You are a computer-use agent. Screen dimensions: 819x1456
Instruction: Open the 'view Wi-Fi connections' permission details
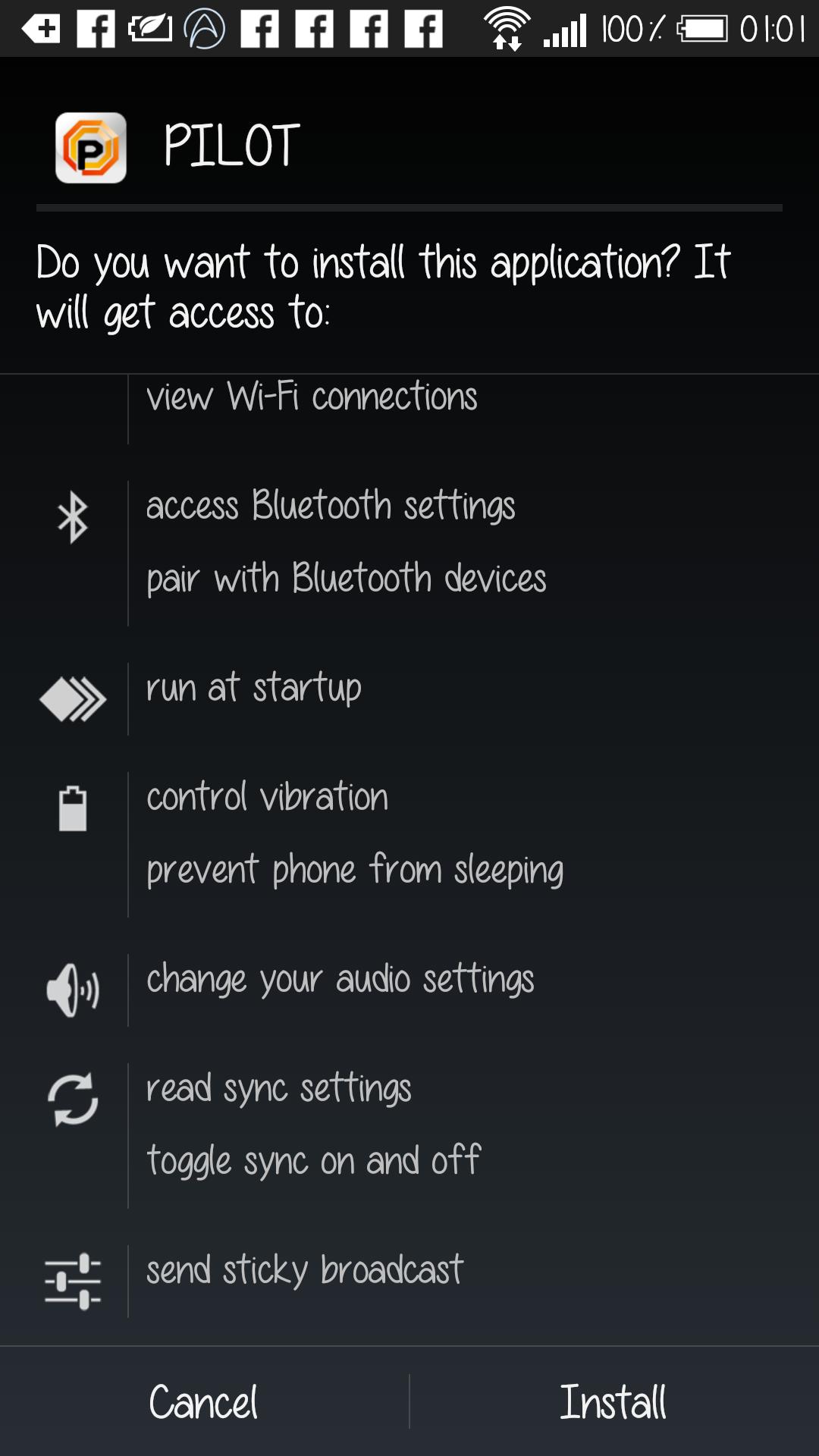312,397
